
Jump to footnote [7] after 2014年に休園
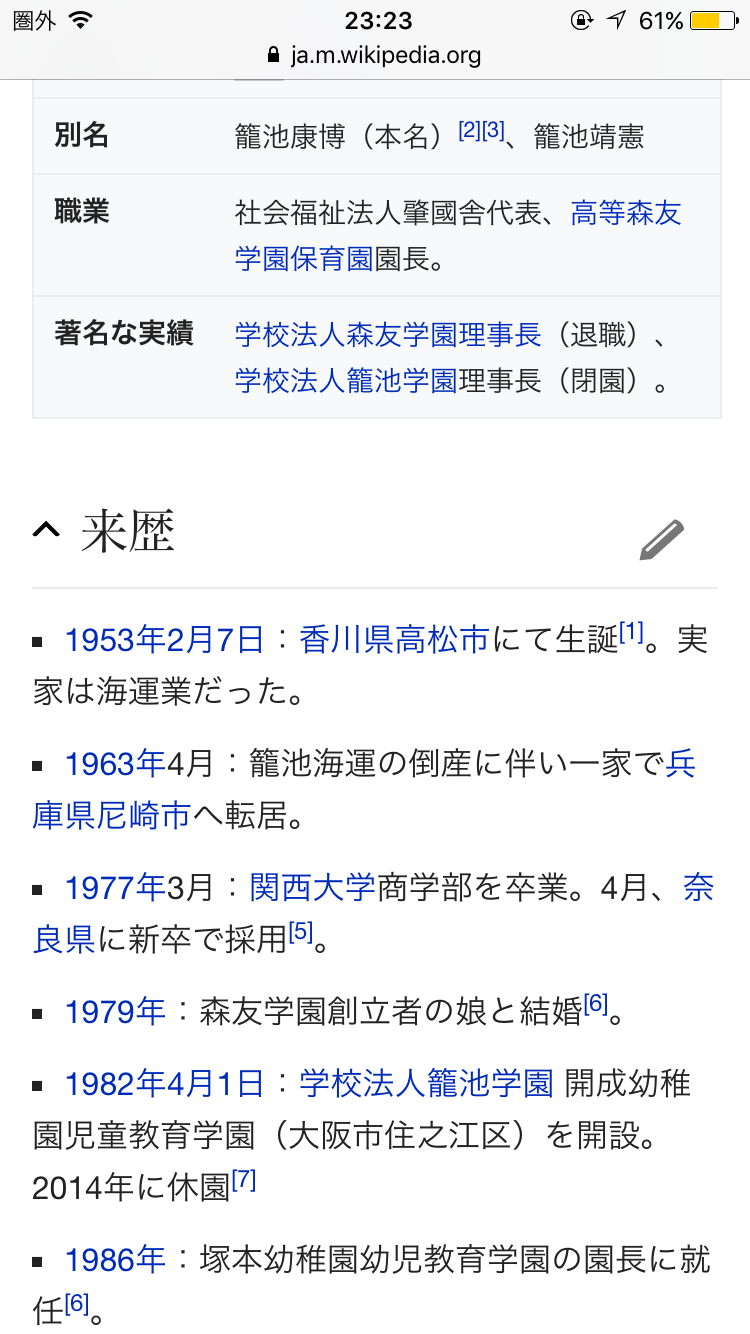click(x=244, y=1180)
